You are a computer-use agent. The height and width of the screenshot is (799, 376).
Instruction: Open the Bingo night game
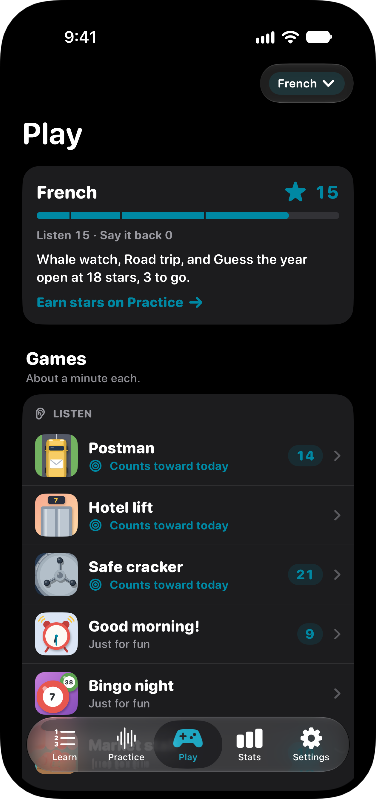point(188,694)
